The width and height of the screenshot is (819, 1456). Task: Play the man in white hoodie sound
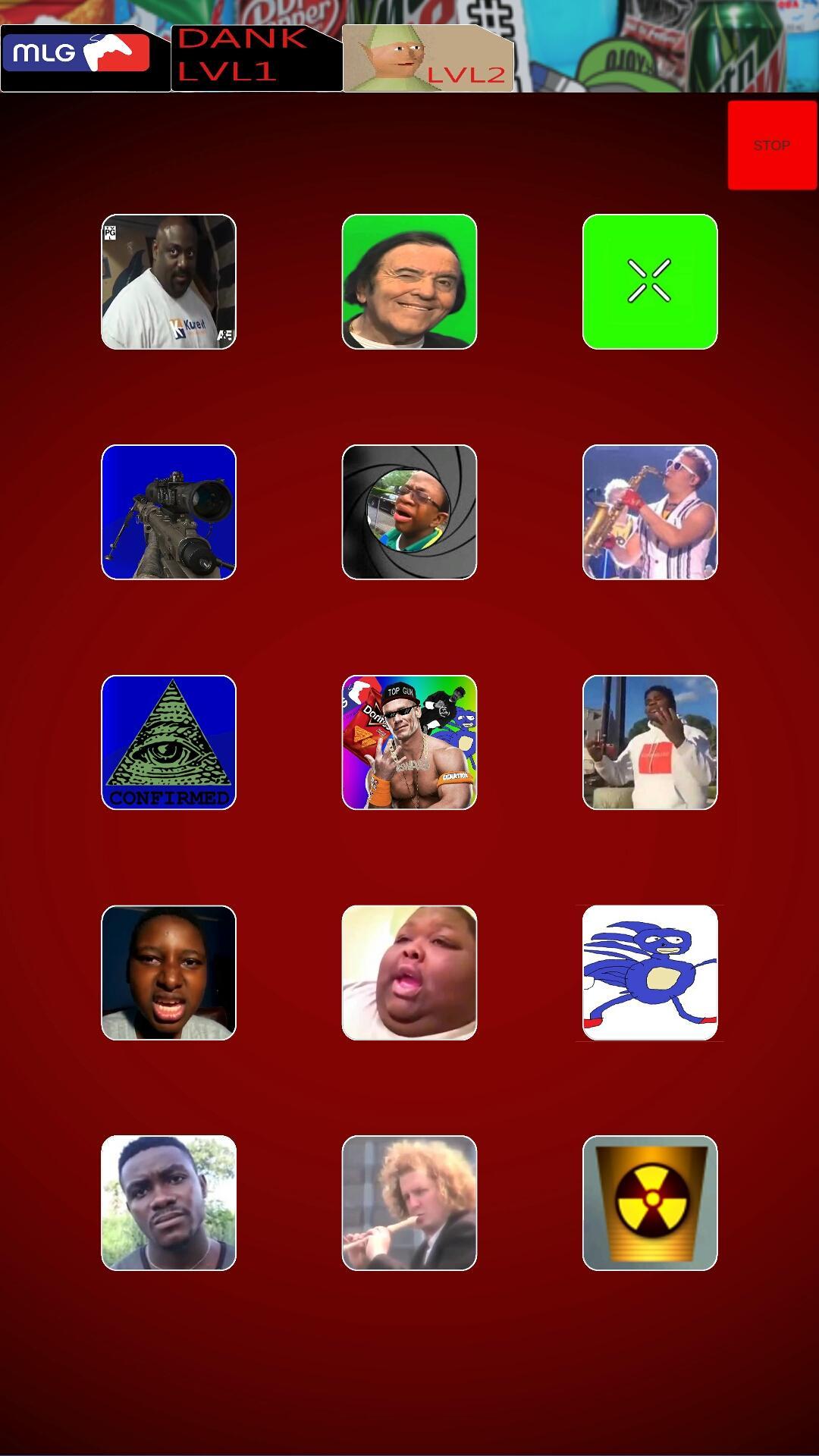(650, 742)
